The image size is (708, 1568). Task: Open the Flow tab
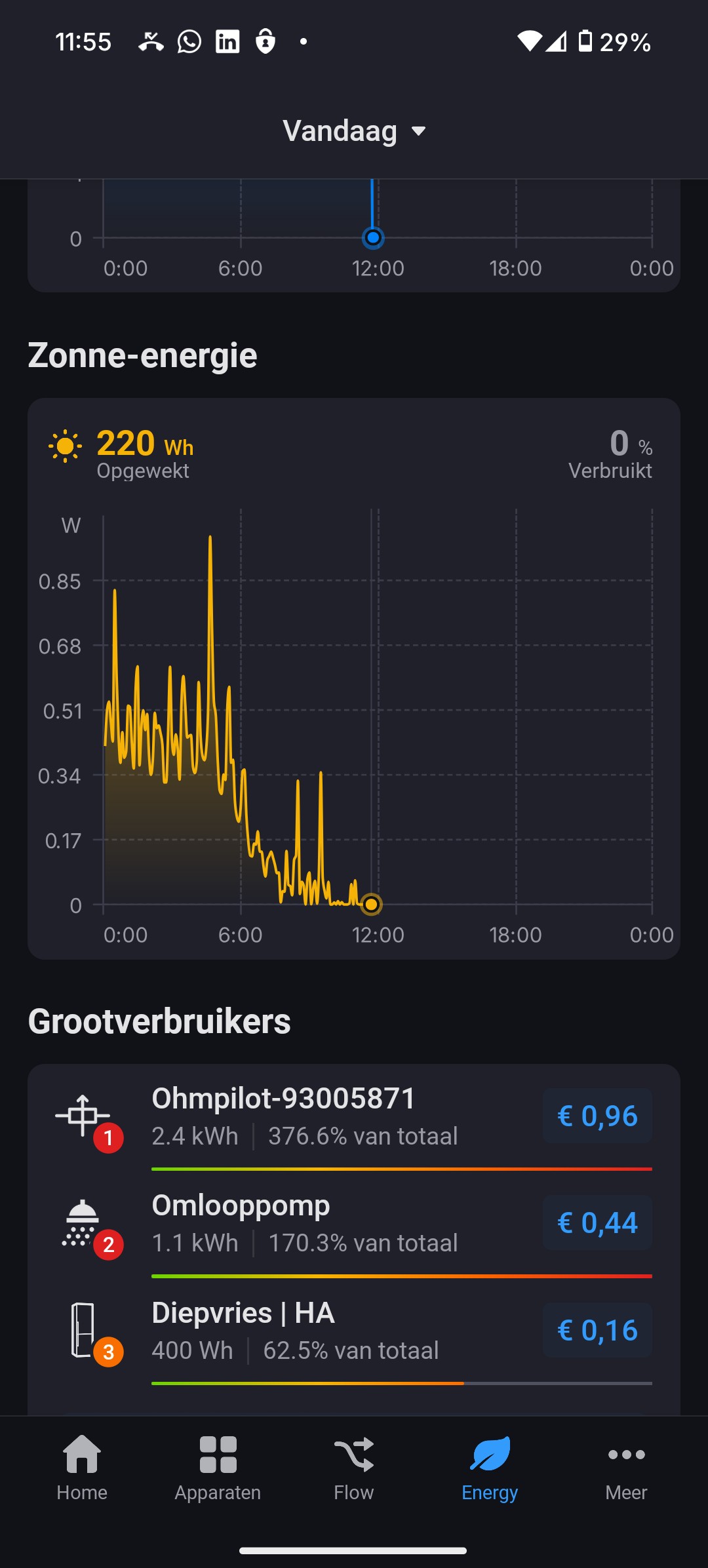[x=354, y=1467]
